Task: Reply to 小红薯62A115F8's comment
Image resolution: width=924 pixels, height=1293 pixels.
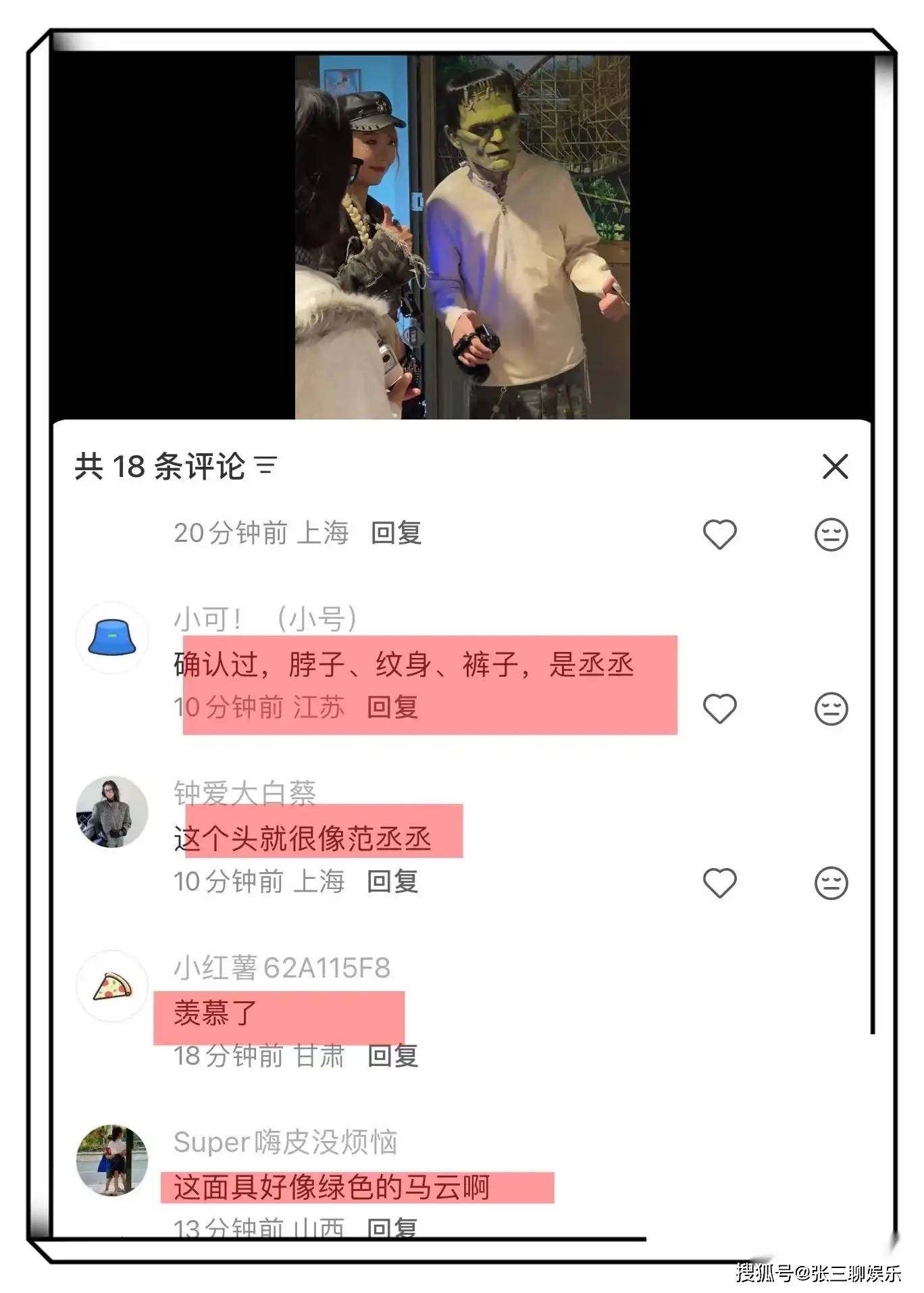Action: pos(392,1056)
